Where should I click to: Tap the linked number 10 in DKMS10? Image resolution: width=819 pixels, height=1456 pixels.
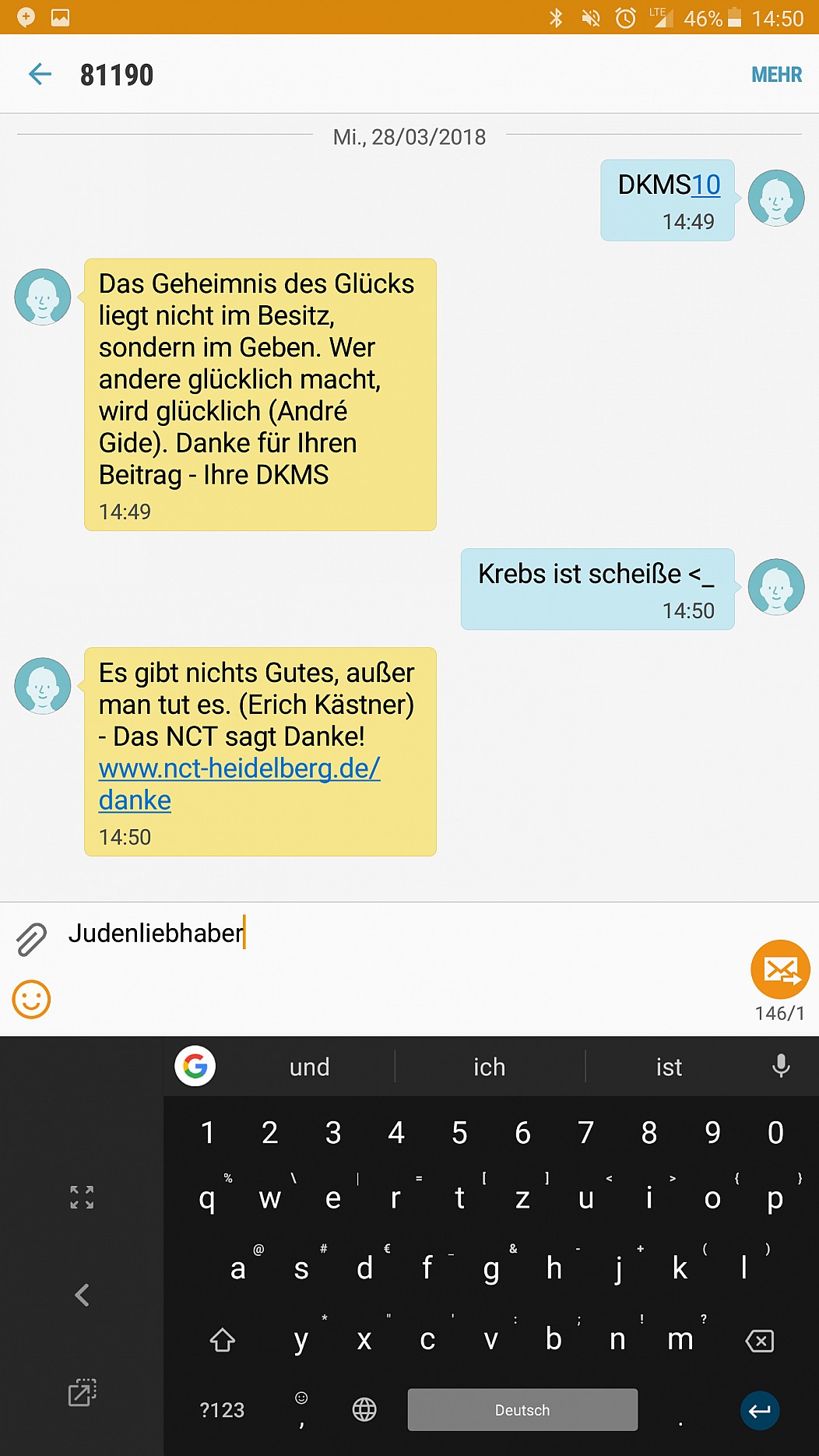click(x=705, y=185)
